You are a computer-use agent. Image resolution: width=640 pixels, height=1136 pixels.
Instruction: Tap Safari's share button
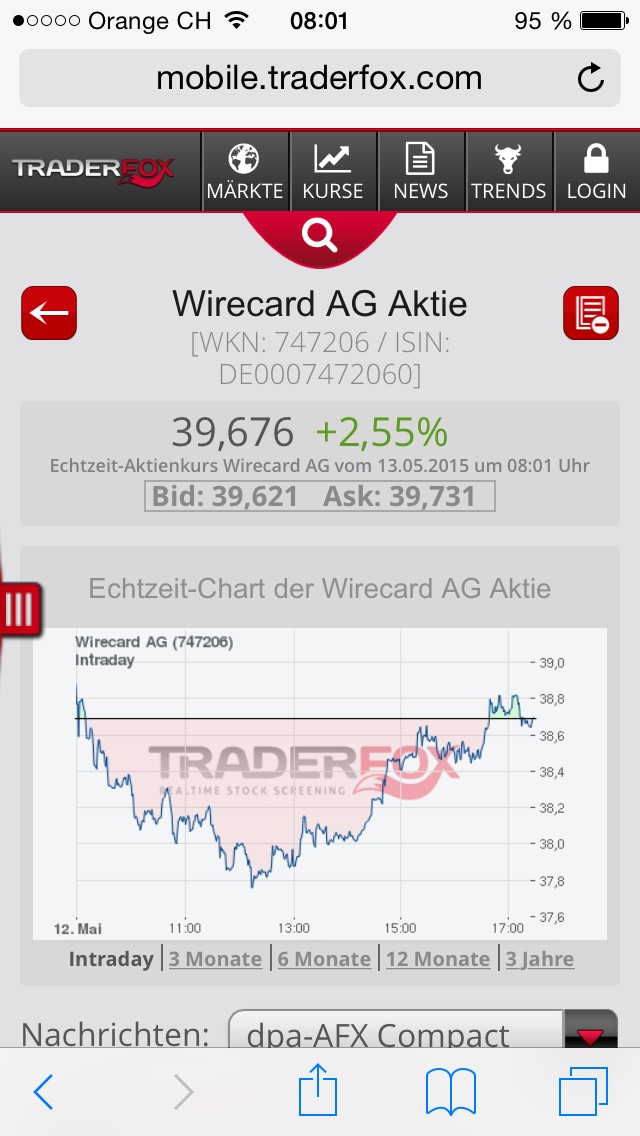[x=318, y=1092]
